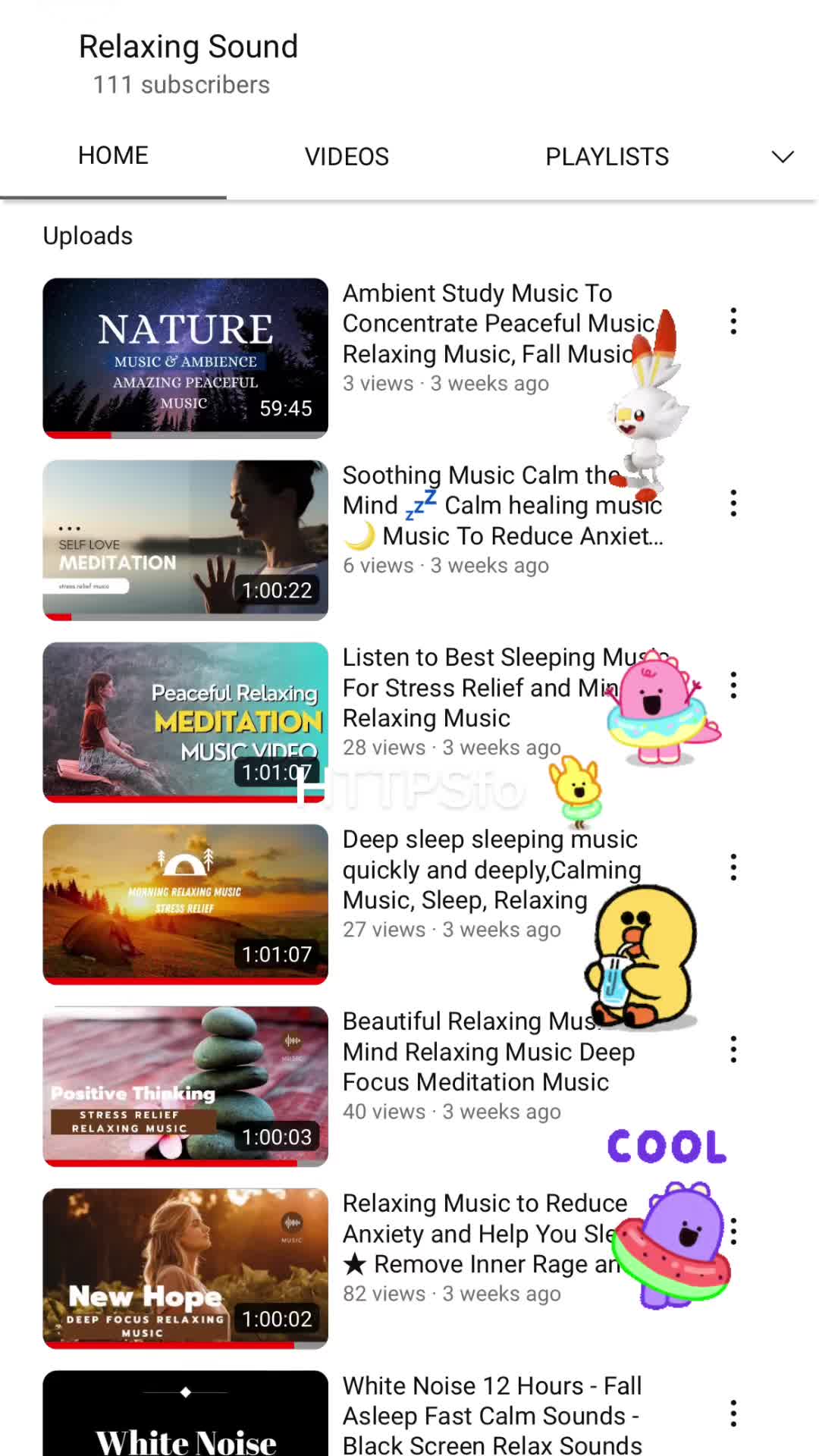Open options for White Noise 12 Hours
Image resolution: width=819 pixels, height=1456 pixels.
click(733, 1414)
